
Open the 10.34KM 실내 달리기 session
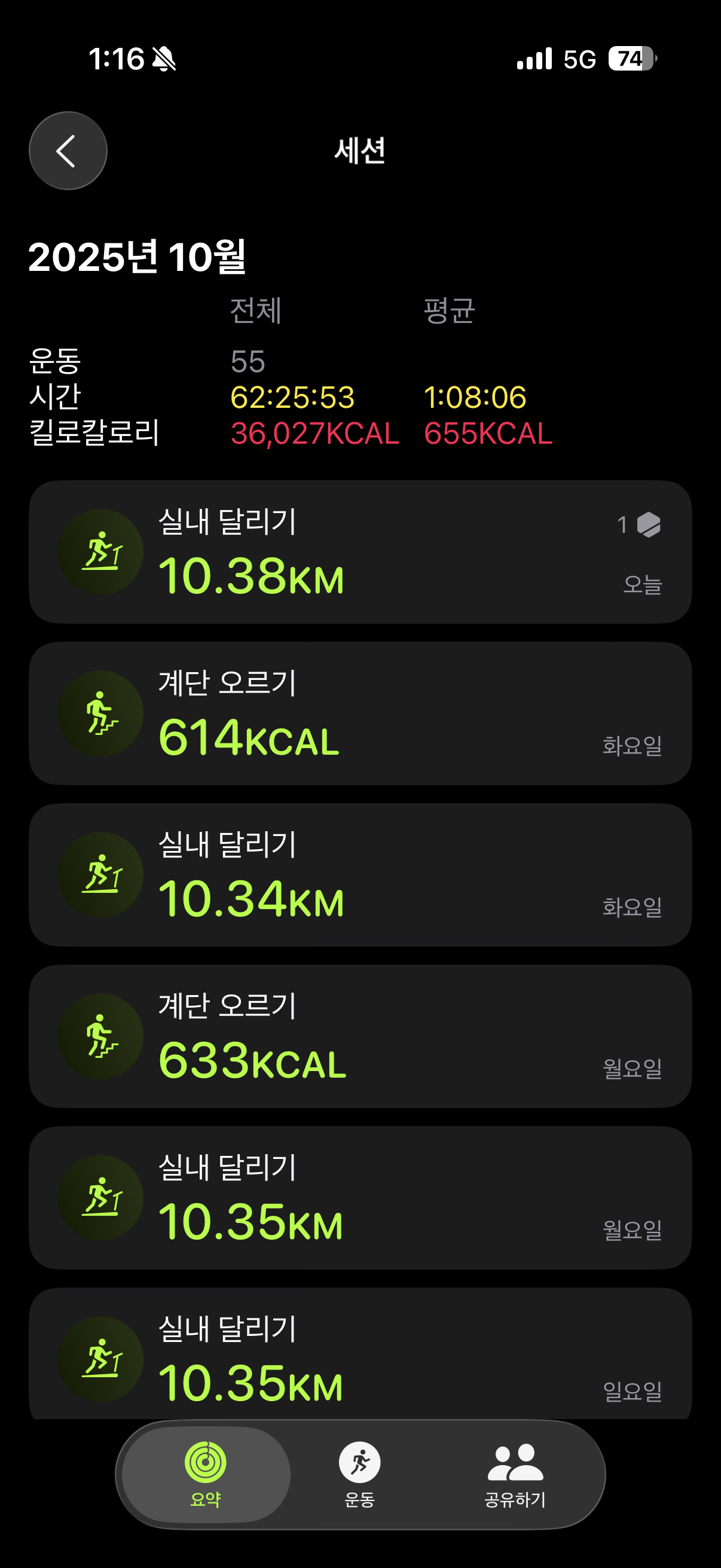tap(360, 875)
